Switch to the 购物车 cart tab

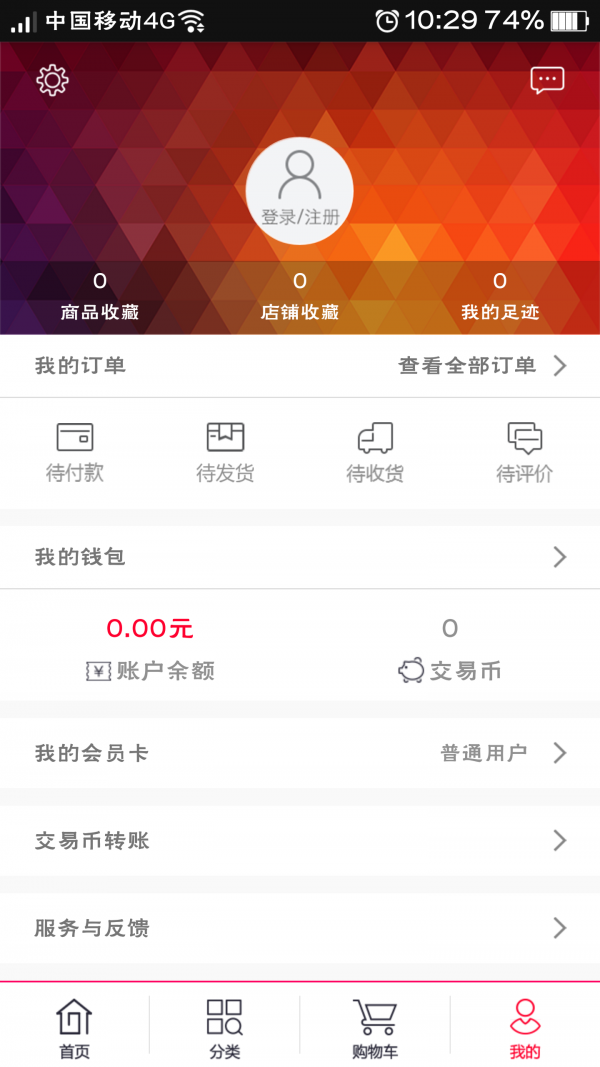coord(375,1028)
